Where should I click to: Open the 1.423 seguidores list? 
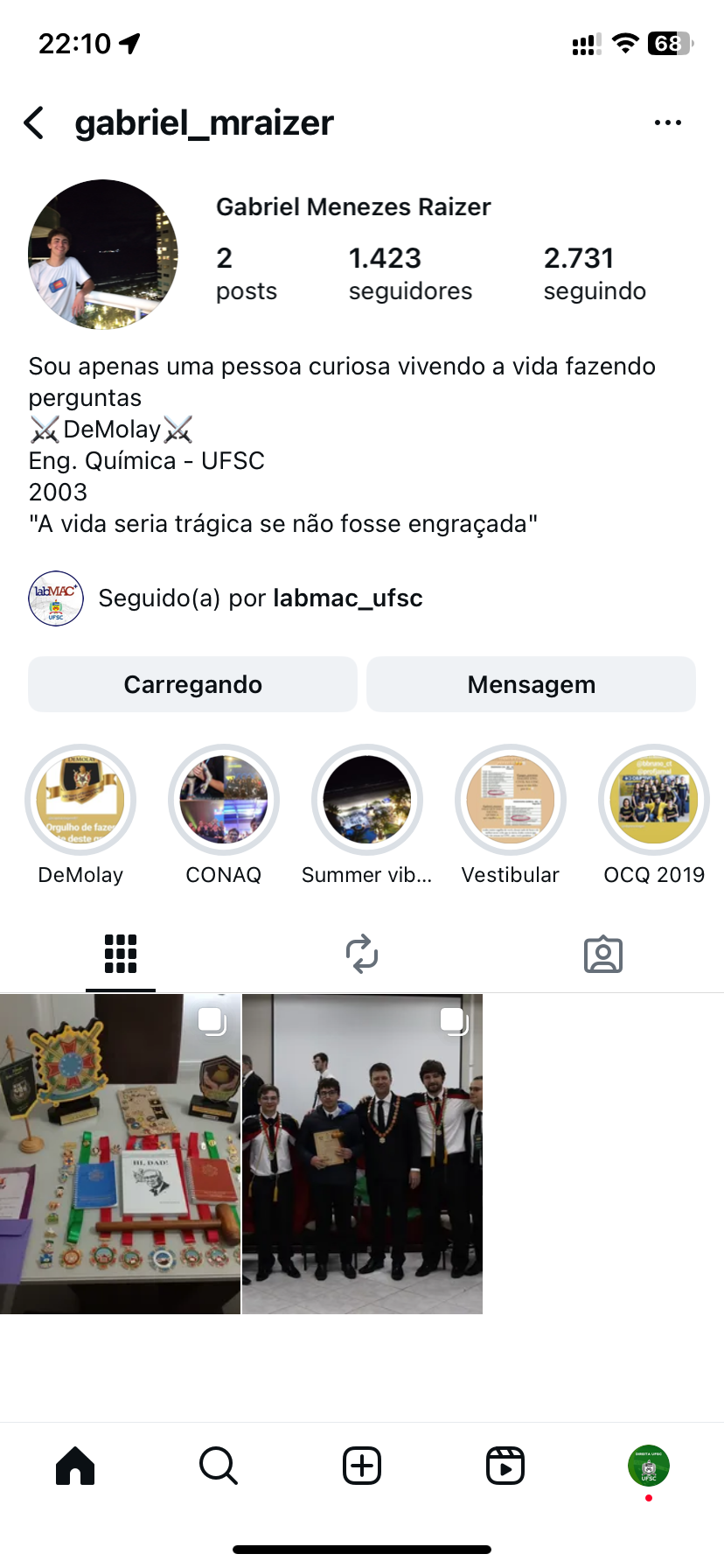click(410, 274)
